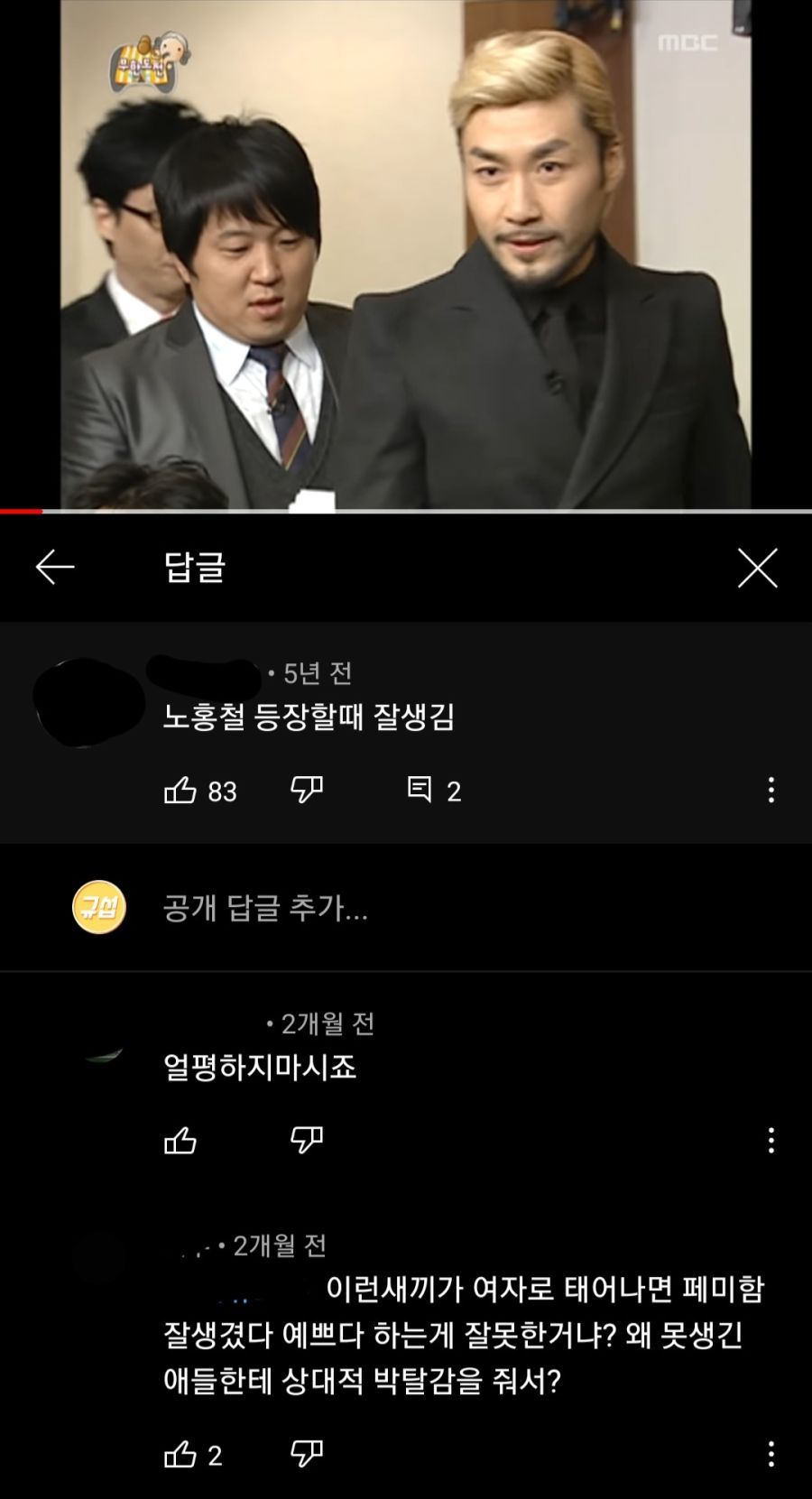Dislike the 얼평하지마시죠 reply
The height and width of the screenshot is (1499, 812).
(x=307, y=1140)
